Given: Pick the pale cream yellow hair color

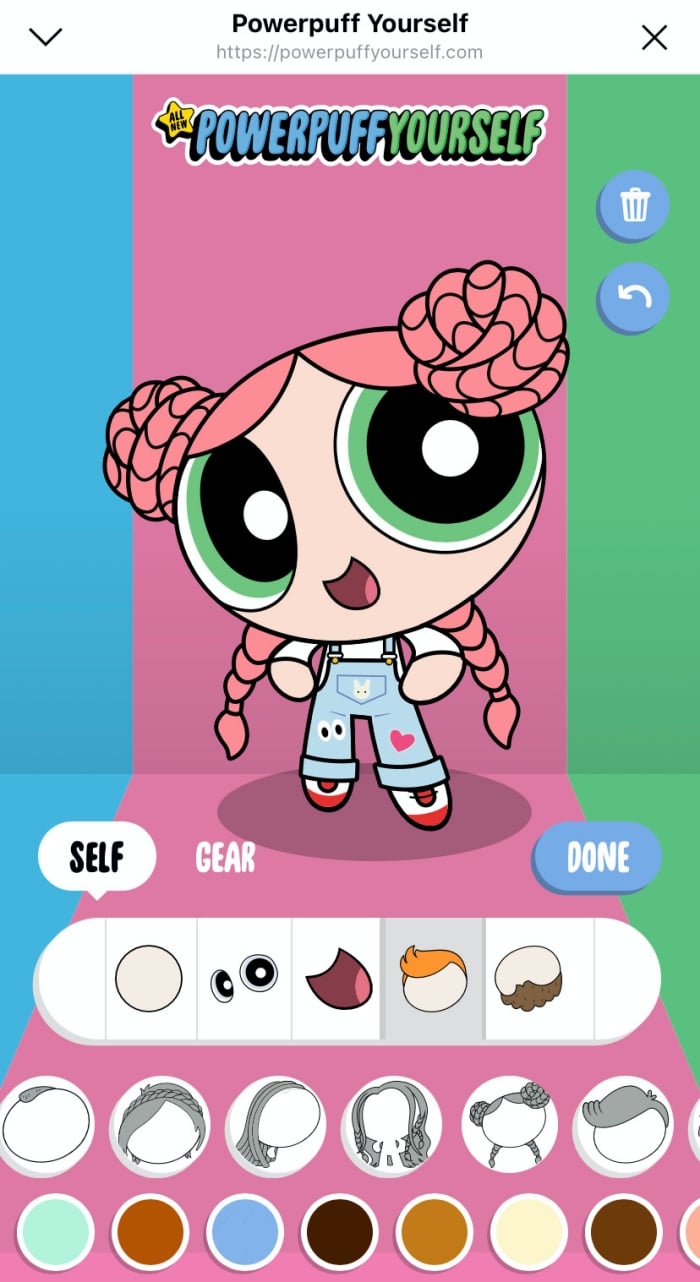Looking at the screenshot, I should (529, 1232).
